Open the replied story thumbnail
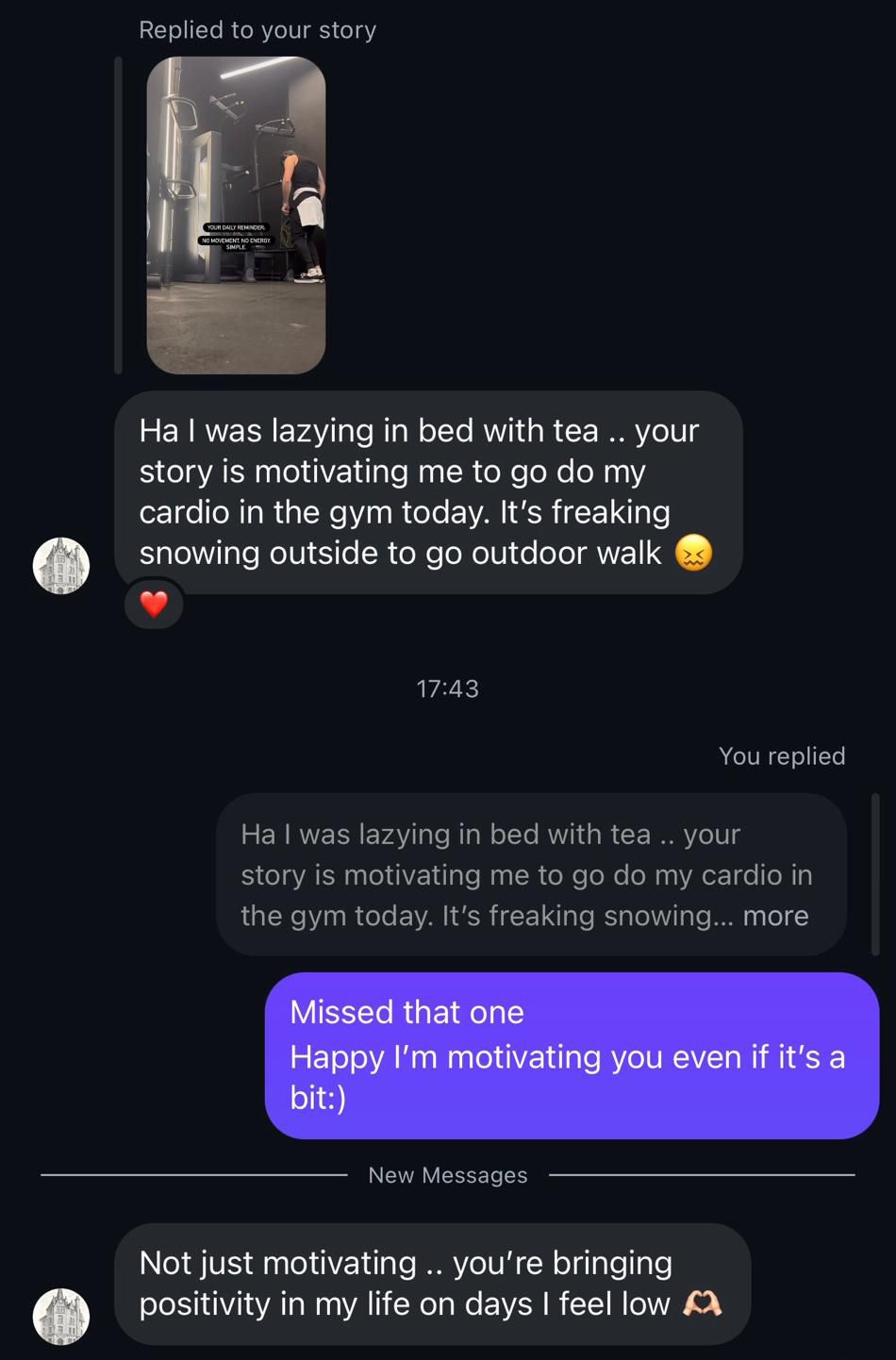Screen dimensions: 896x1360 point(236,212)
